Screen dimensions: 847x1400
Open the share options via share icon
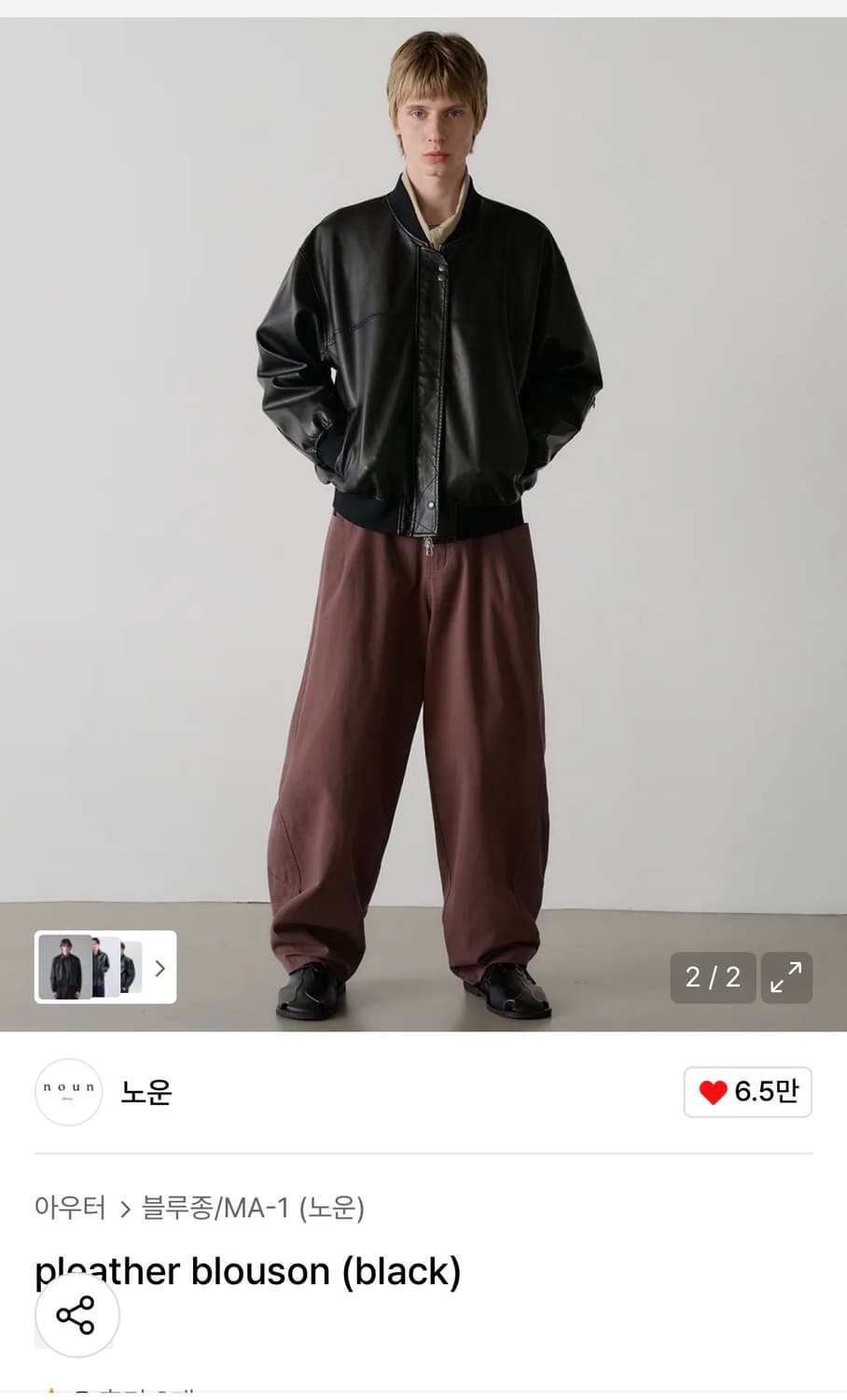(76, 1315)
